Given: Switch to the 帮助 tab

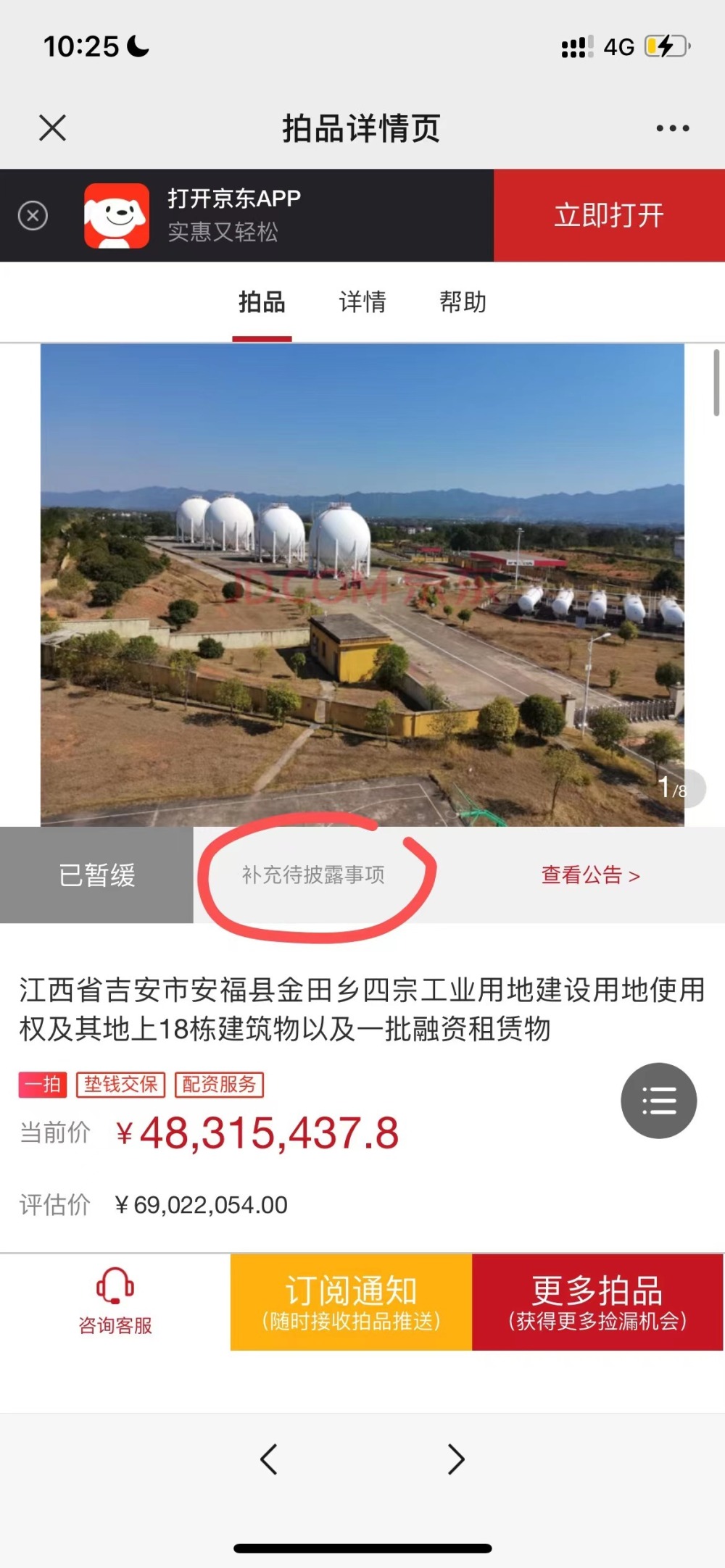Looking at the screenshot, I should 463,301.
